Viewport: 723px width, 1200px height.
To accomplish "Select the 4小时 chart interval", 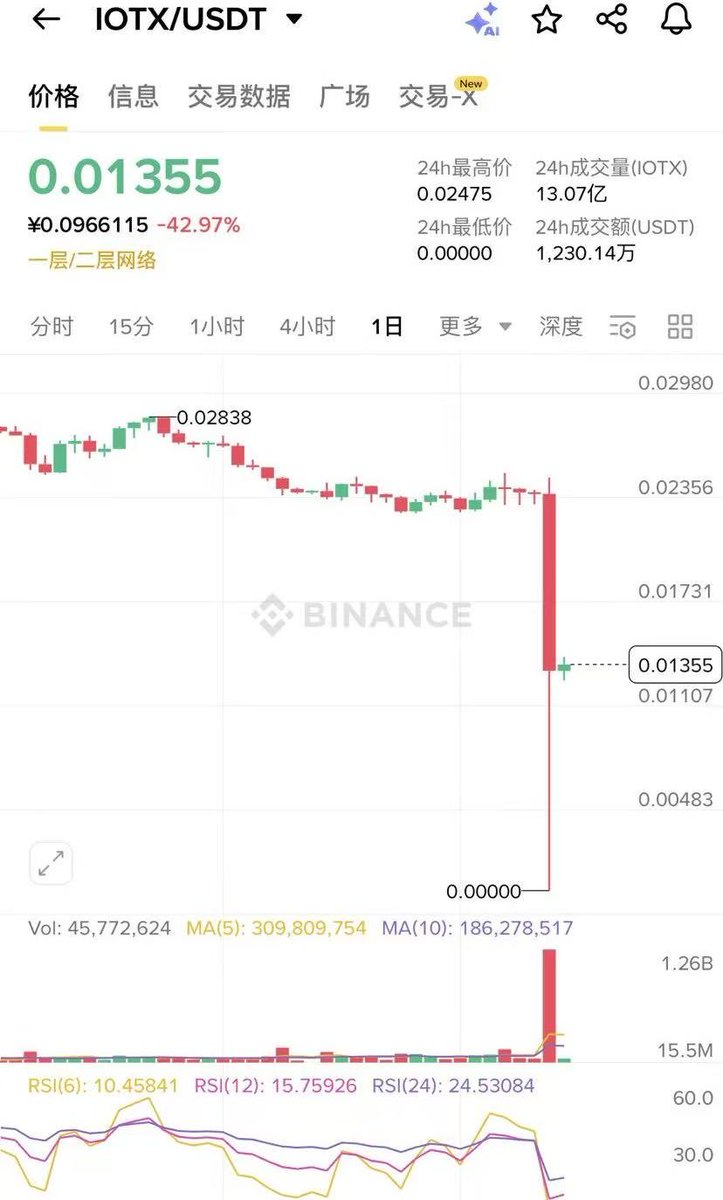I will [307, 326].
